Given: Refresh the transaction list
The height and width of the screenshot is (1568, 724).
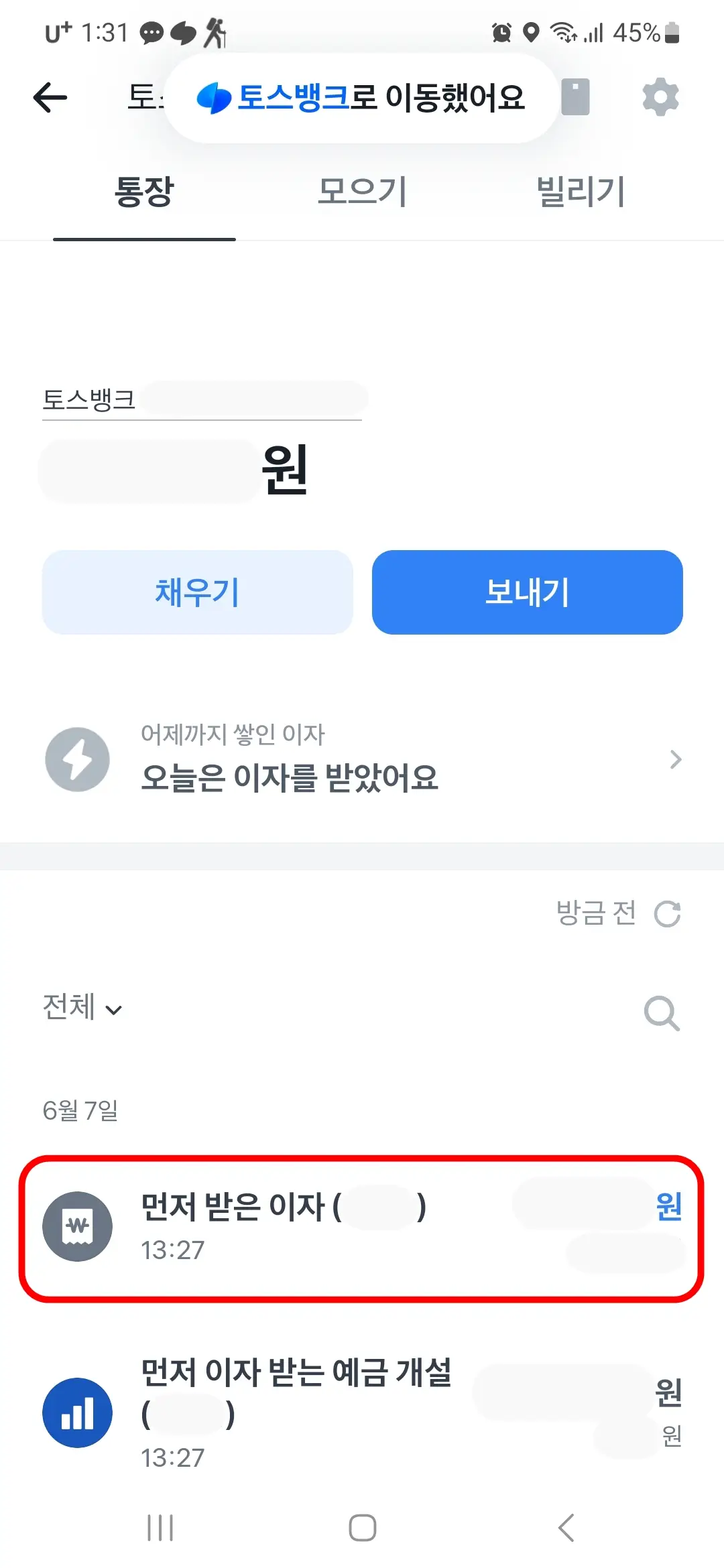Looking at the screenshot, I should pos(667,915).
